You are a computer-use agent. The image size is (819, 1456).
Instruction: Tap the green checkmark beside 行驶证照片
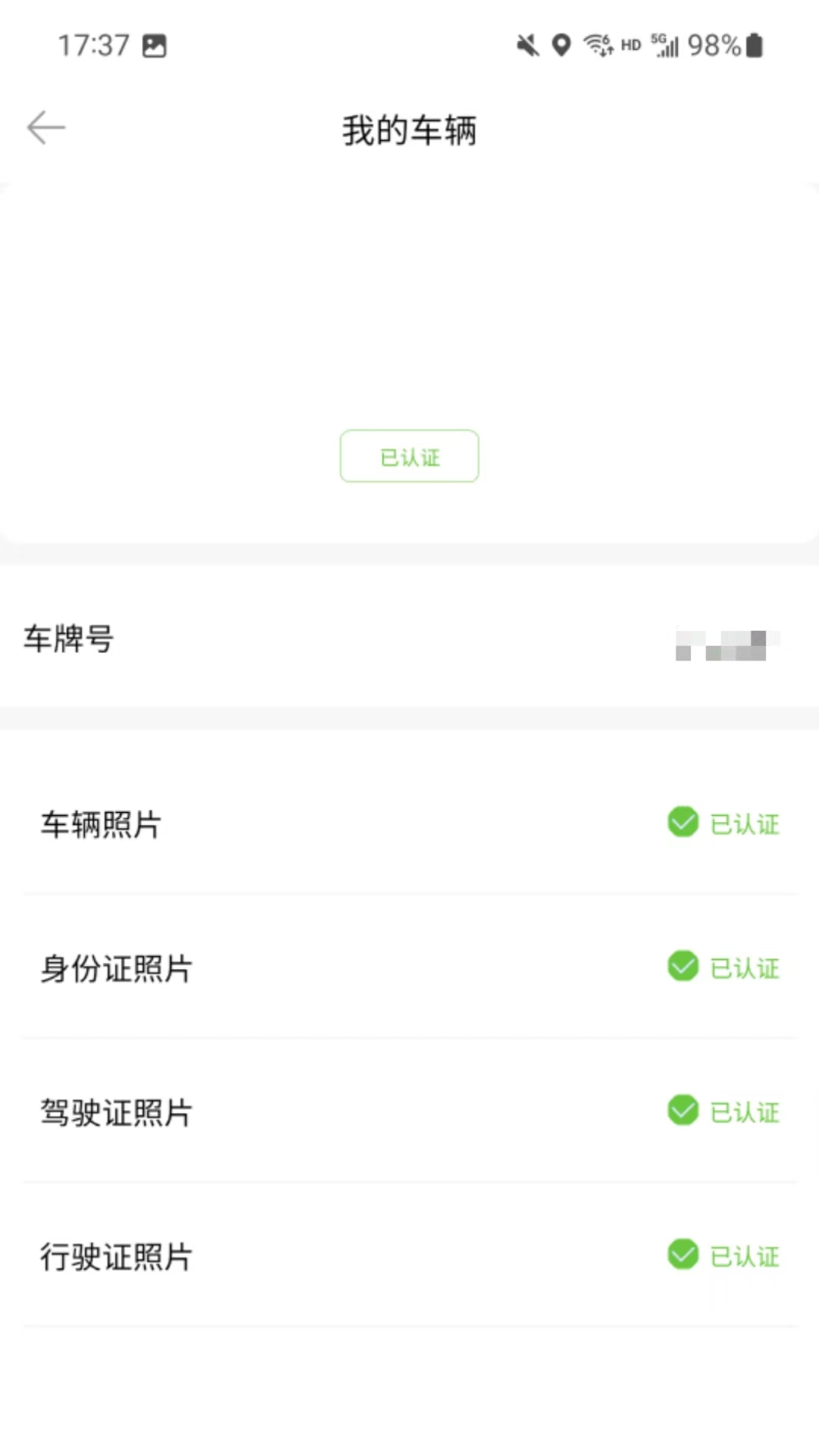(x=682, y=1255)
